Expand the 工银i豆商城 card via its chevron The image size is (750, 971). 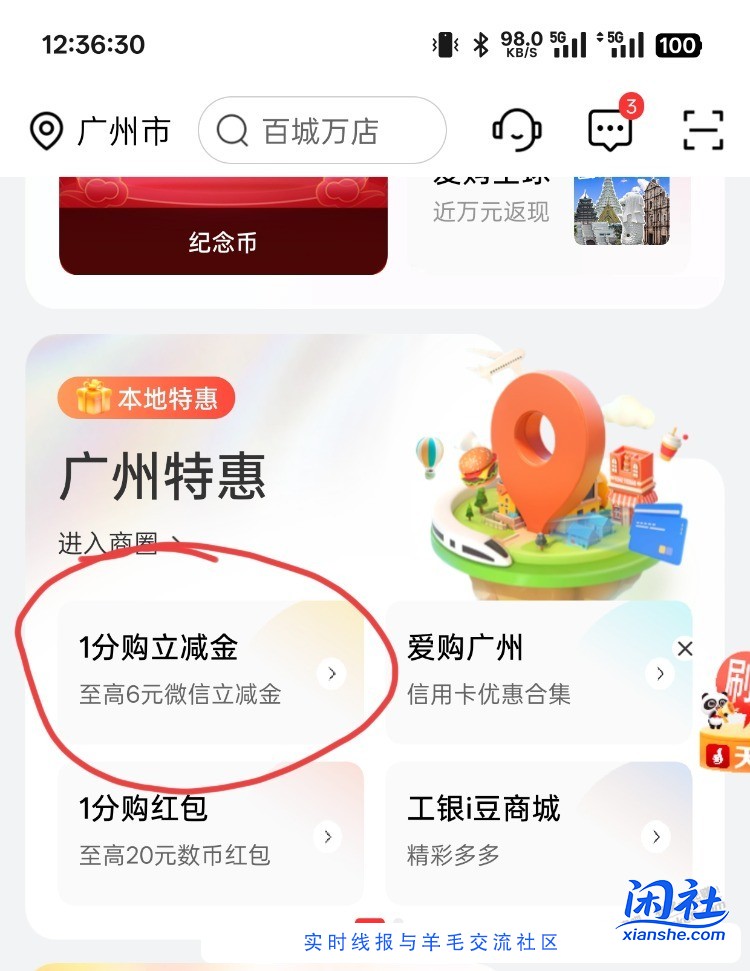click(x=656, y=836)
